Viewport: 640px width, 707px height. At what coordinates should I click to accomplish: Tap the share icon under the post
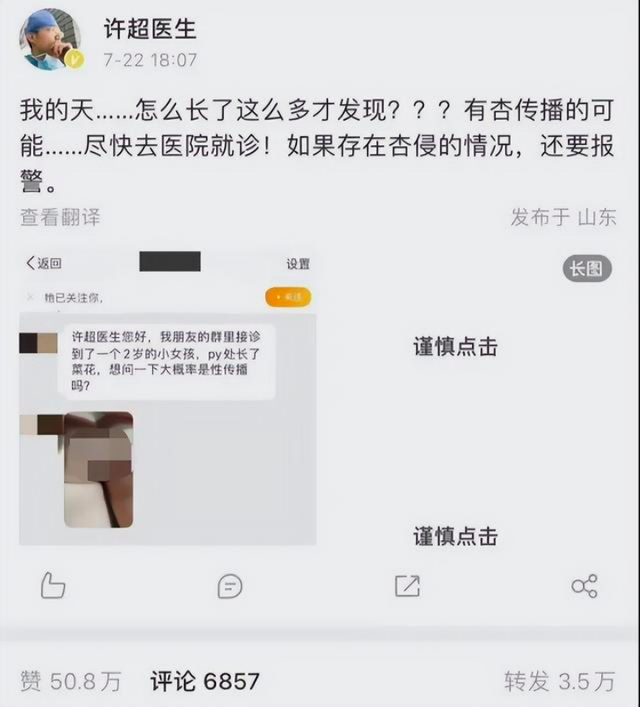pos(584,586)
